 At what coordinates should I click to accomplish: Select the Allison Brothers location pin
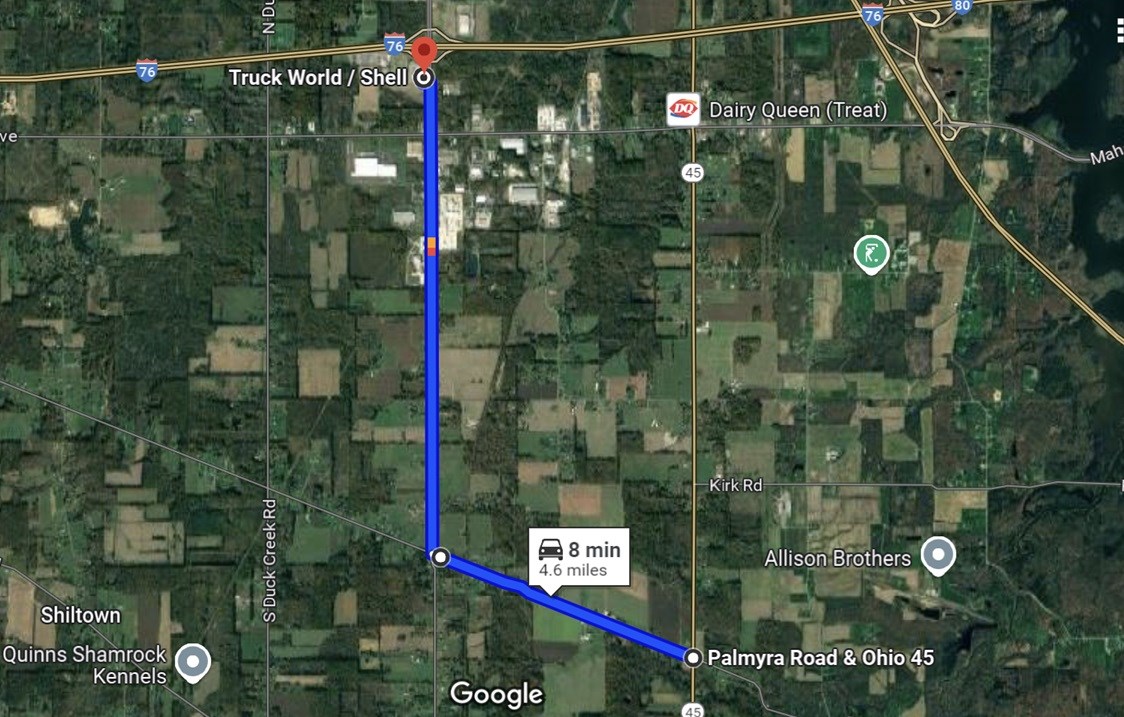click(x=937, y=555)
